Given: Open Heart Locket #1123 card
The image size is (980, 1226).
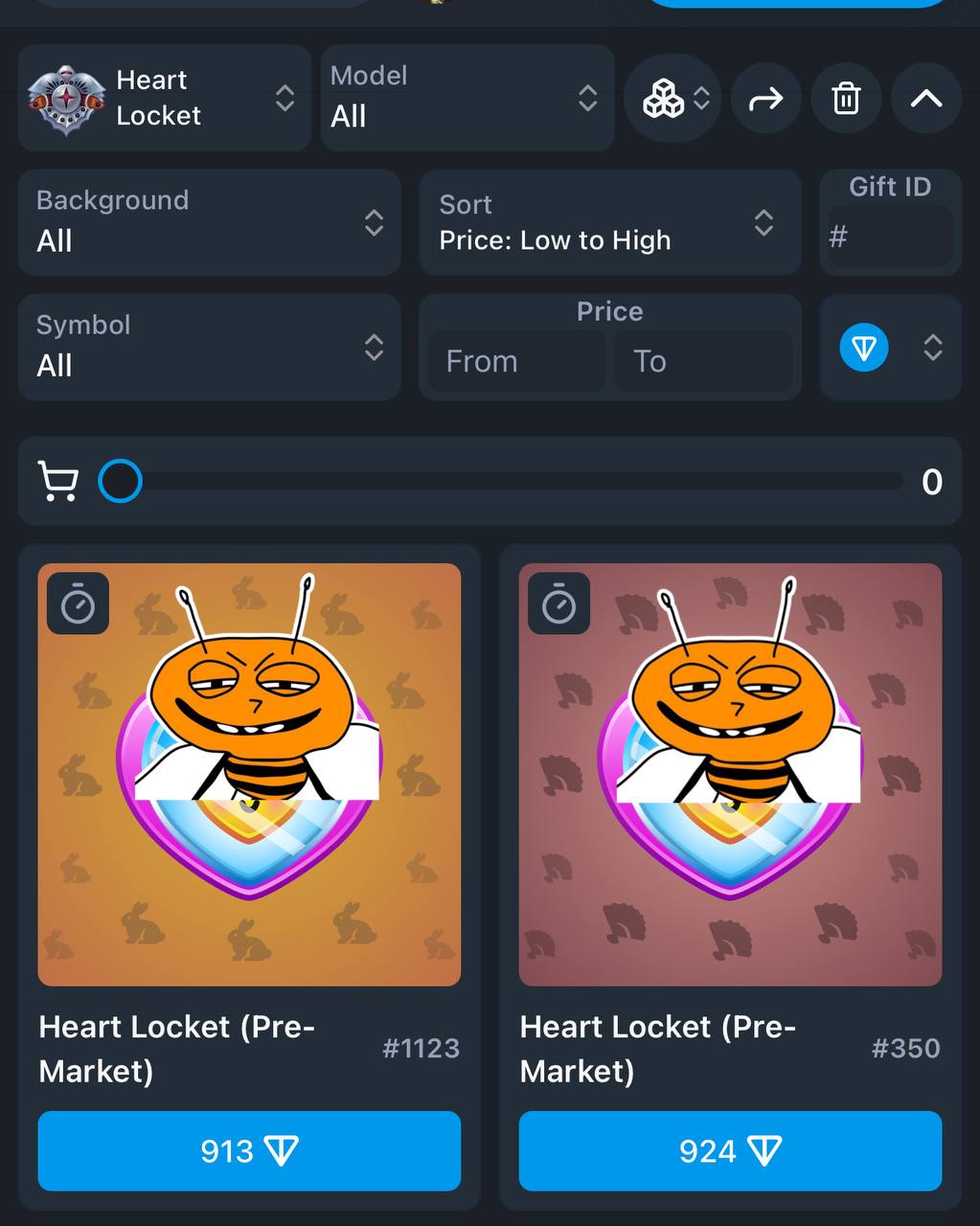Looking at the screenshot, I should tap(249, 774).
